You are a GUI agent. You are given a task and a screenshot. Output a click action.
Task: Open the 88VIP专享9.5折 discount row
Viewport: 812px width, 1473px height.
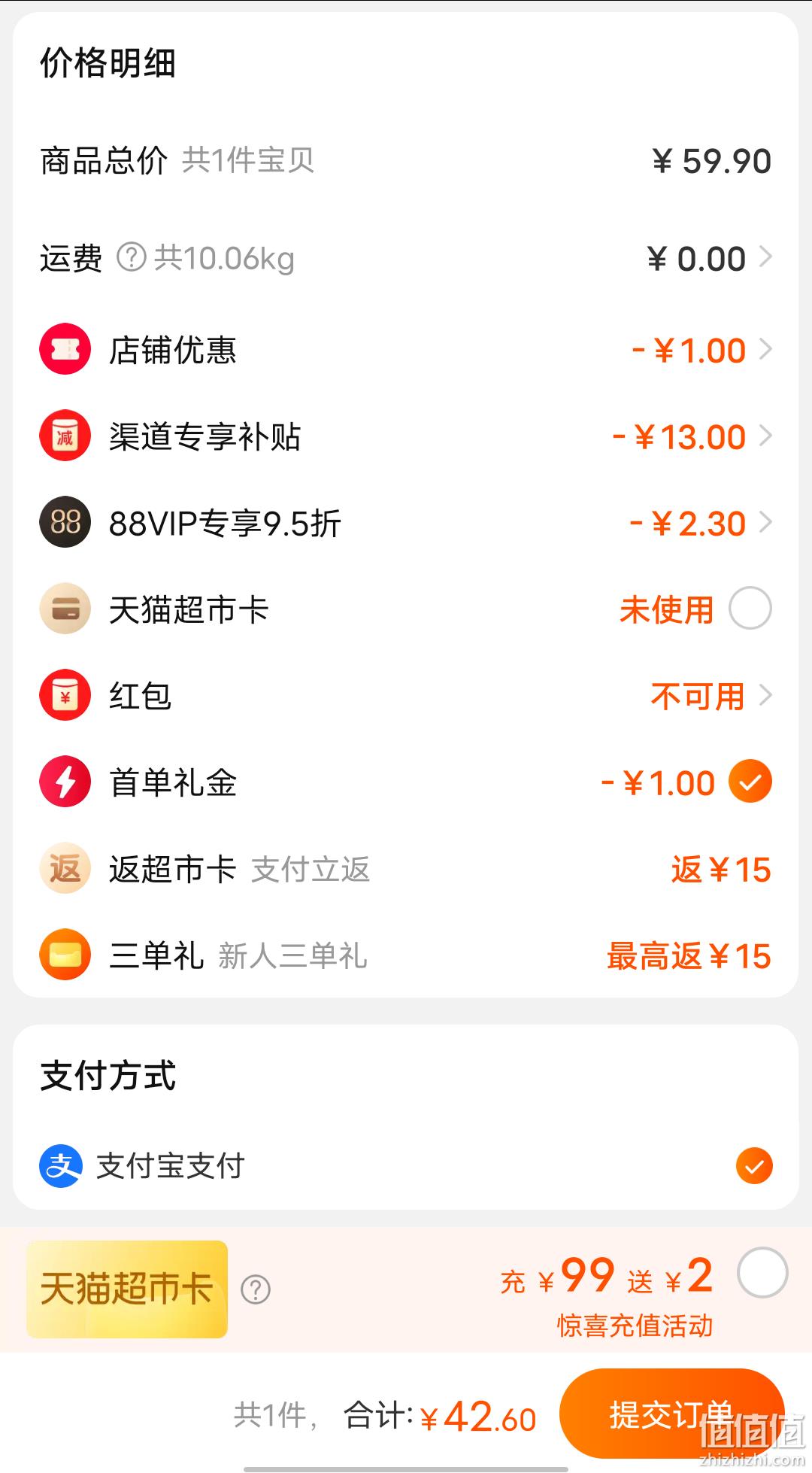pyautogui.click(x=406, y=523)
